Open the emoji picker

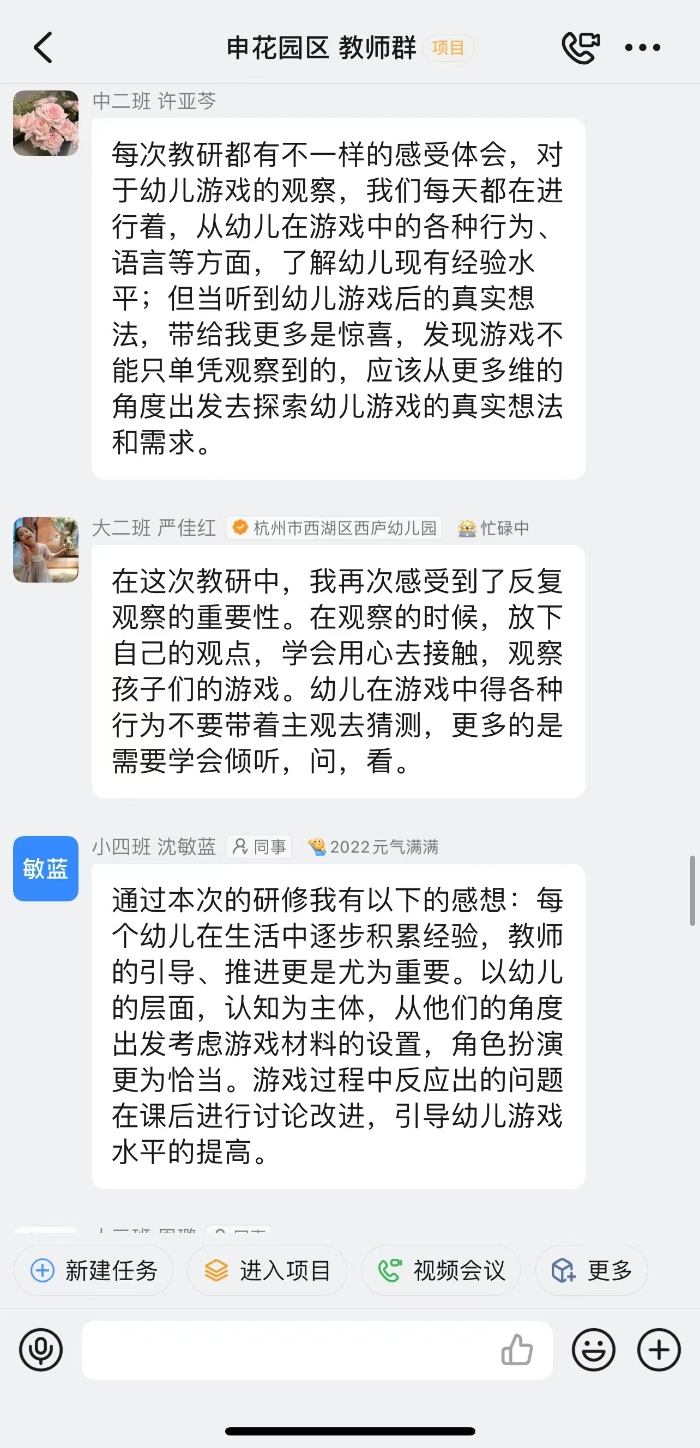(593, 1350)
